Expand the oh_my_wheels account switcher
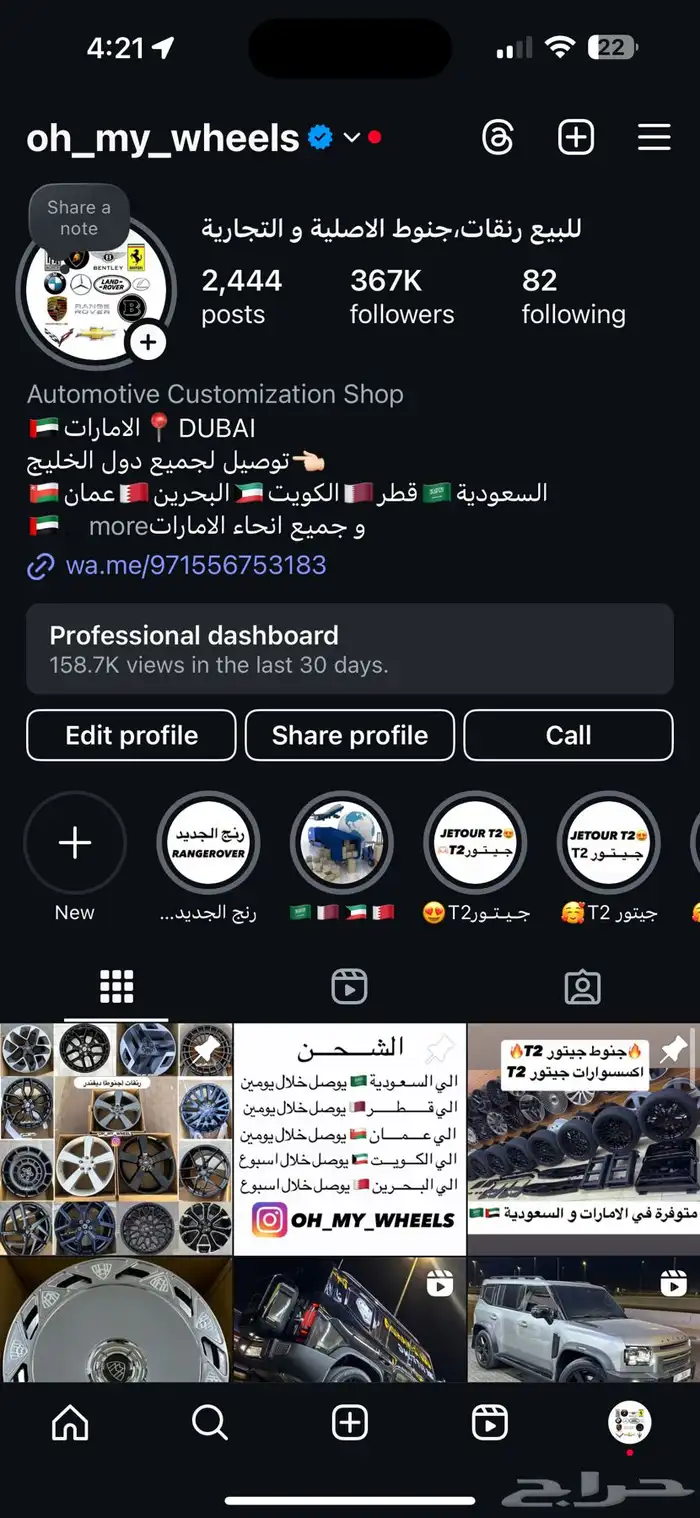Screen dimensions: 700x1518 (x=351, y=138)
